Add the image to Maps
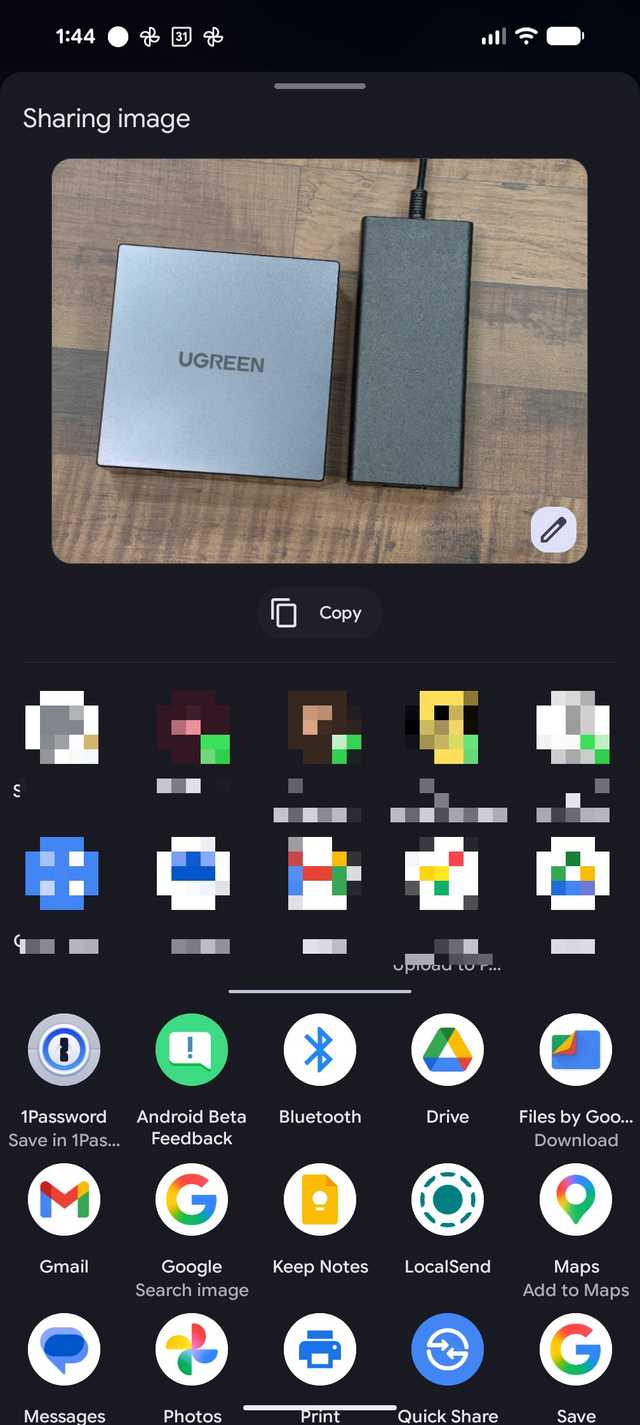 coord(576,1200)
